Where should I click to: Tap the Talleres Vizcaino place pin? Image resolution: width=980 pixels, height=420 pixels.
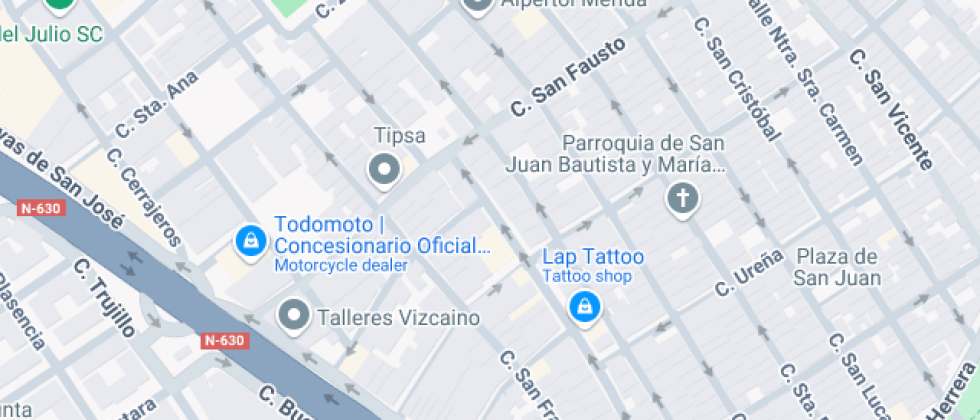tap(294, 316)
